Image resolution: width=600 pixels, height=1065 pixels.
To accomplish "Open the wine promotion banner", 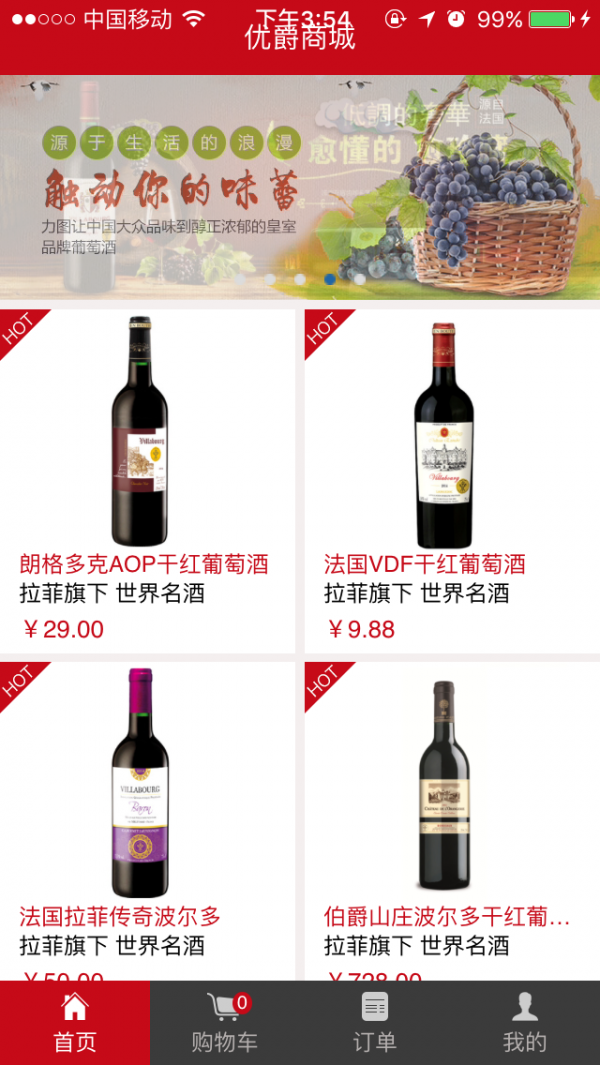I will 300,185.
